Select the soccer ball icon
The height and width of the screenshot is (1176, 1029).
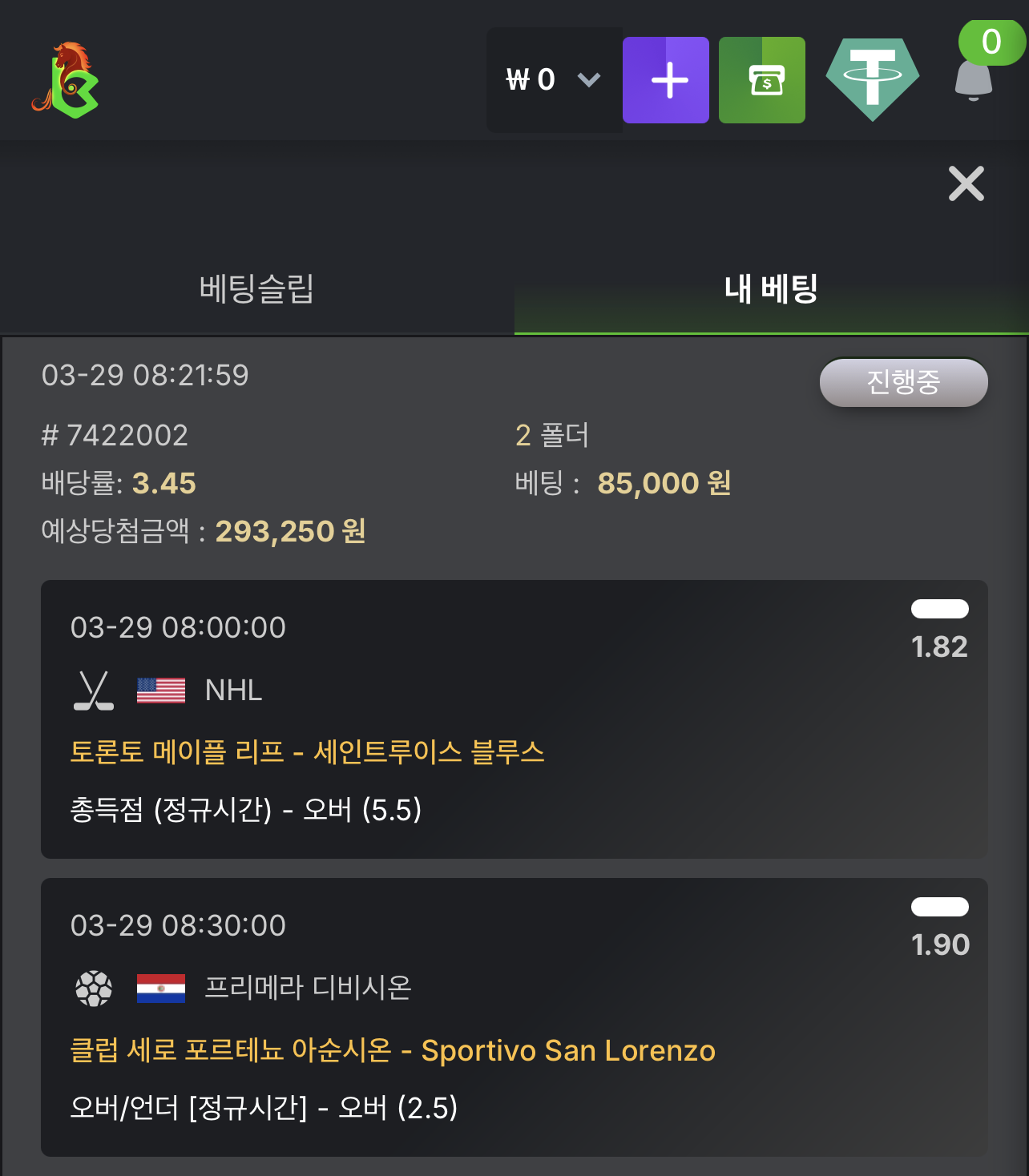[x=94, y=988]
